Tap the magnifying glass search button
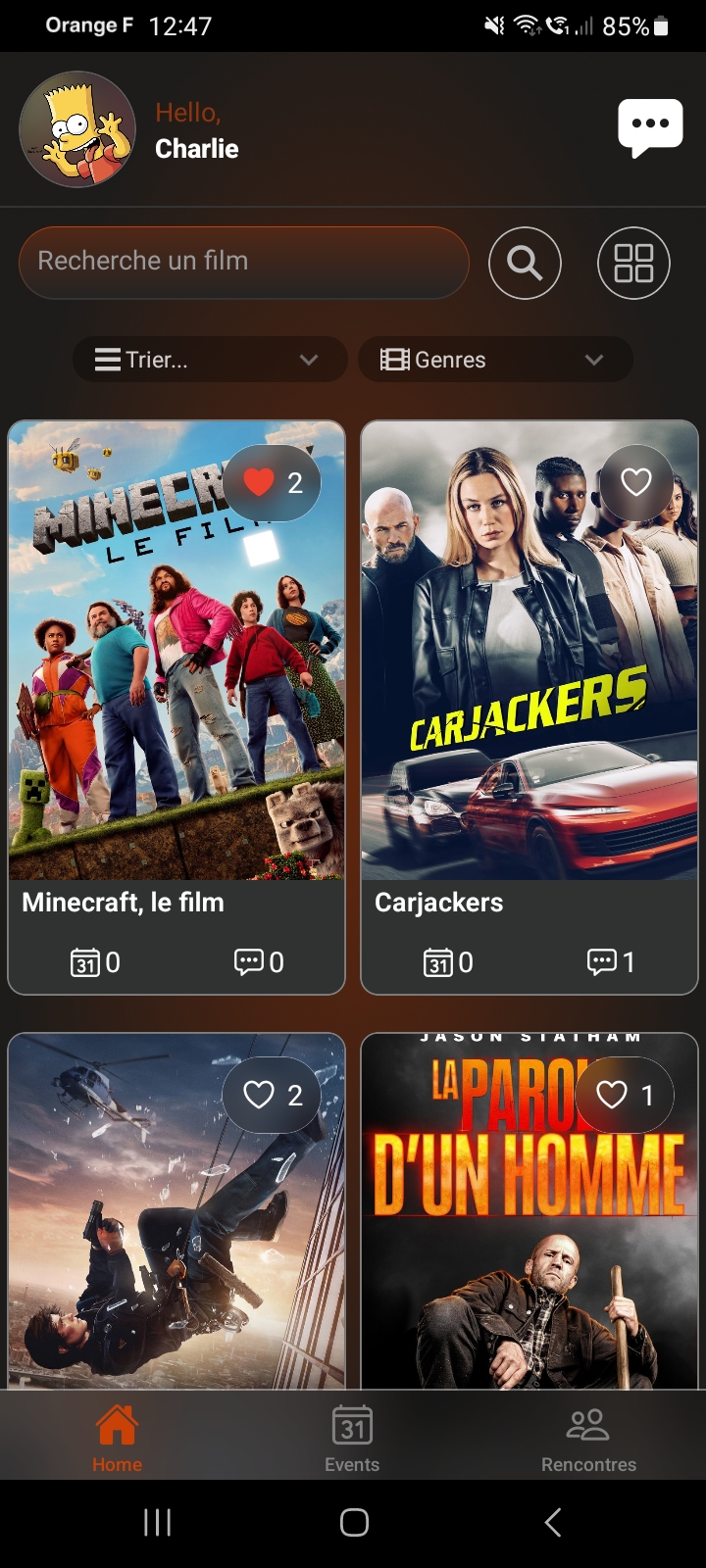The image size is (706, 1568). click(525, 263)
